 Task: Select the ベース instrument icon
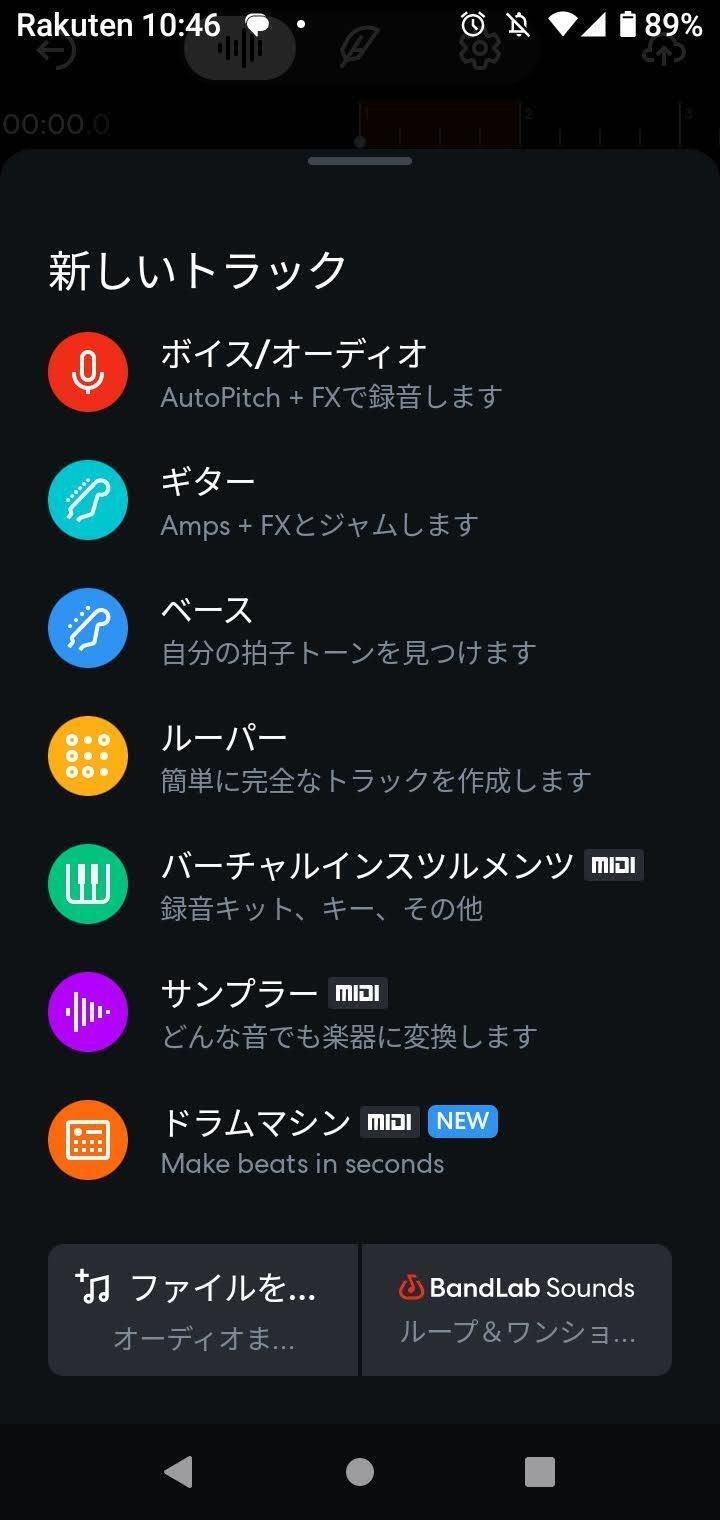point(88,627)
